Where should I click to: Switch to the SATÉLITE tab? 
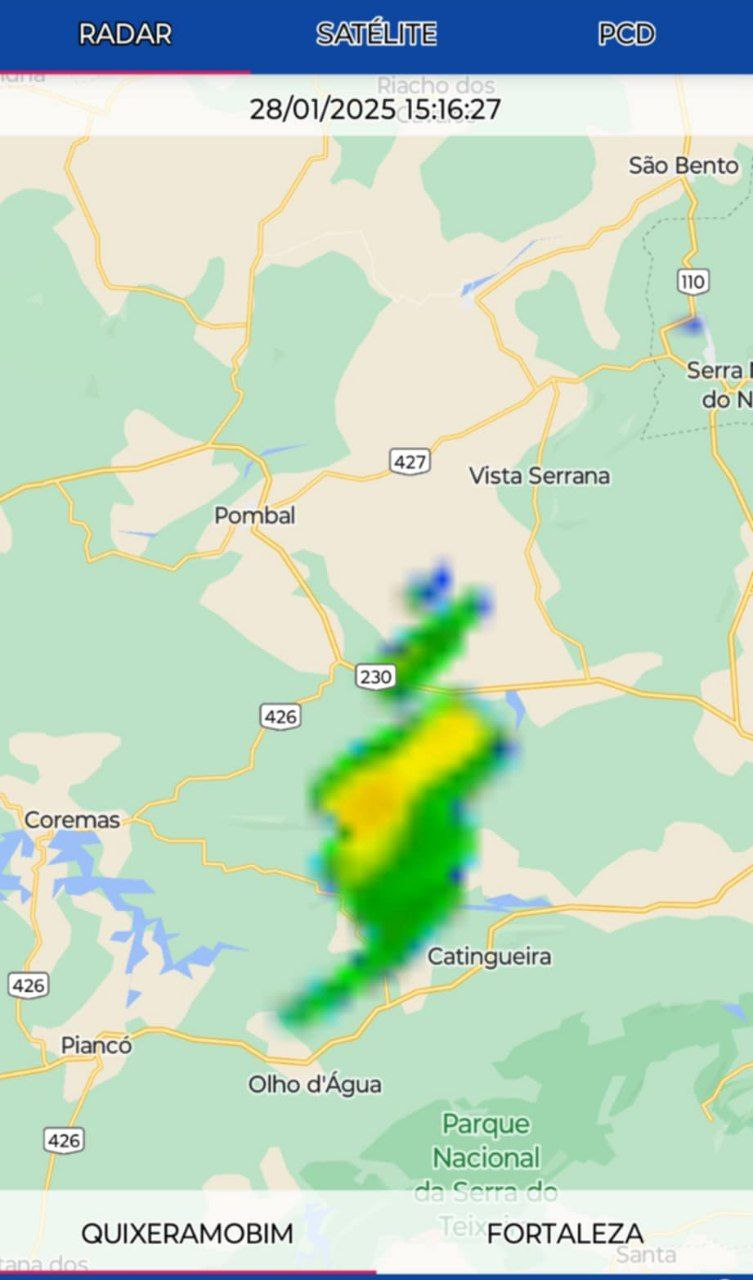click(x=376, y=34)
